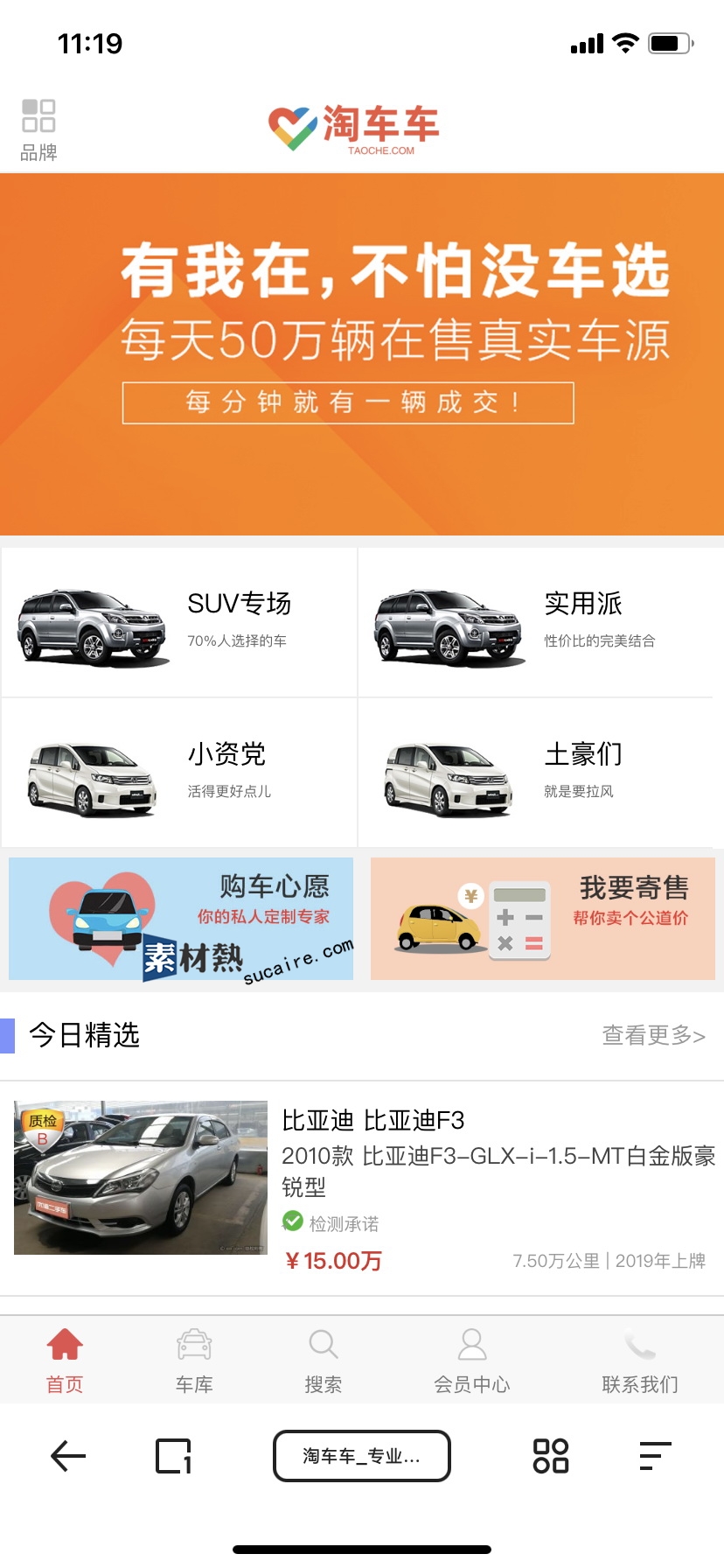Open the browser apps grid
Image resolution: width=724 pixels, height=1568 pixels.
[551, 1456]
